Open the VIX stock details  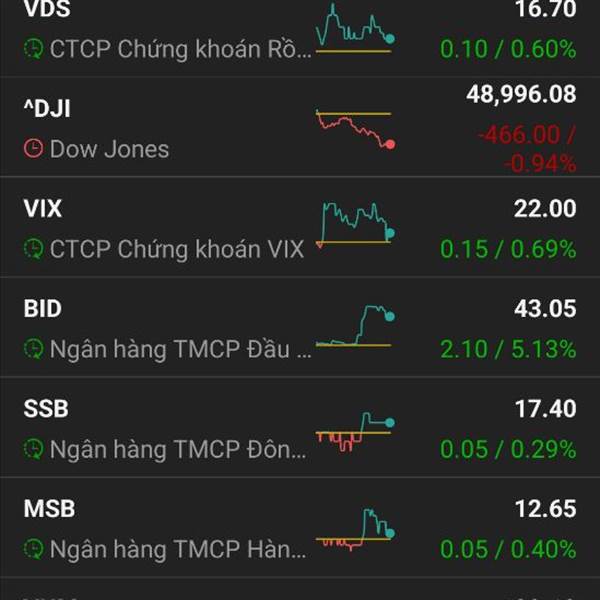300,227
